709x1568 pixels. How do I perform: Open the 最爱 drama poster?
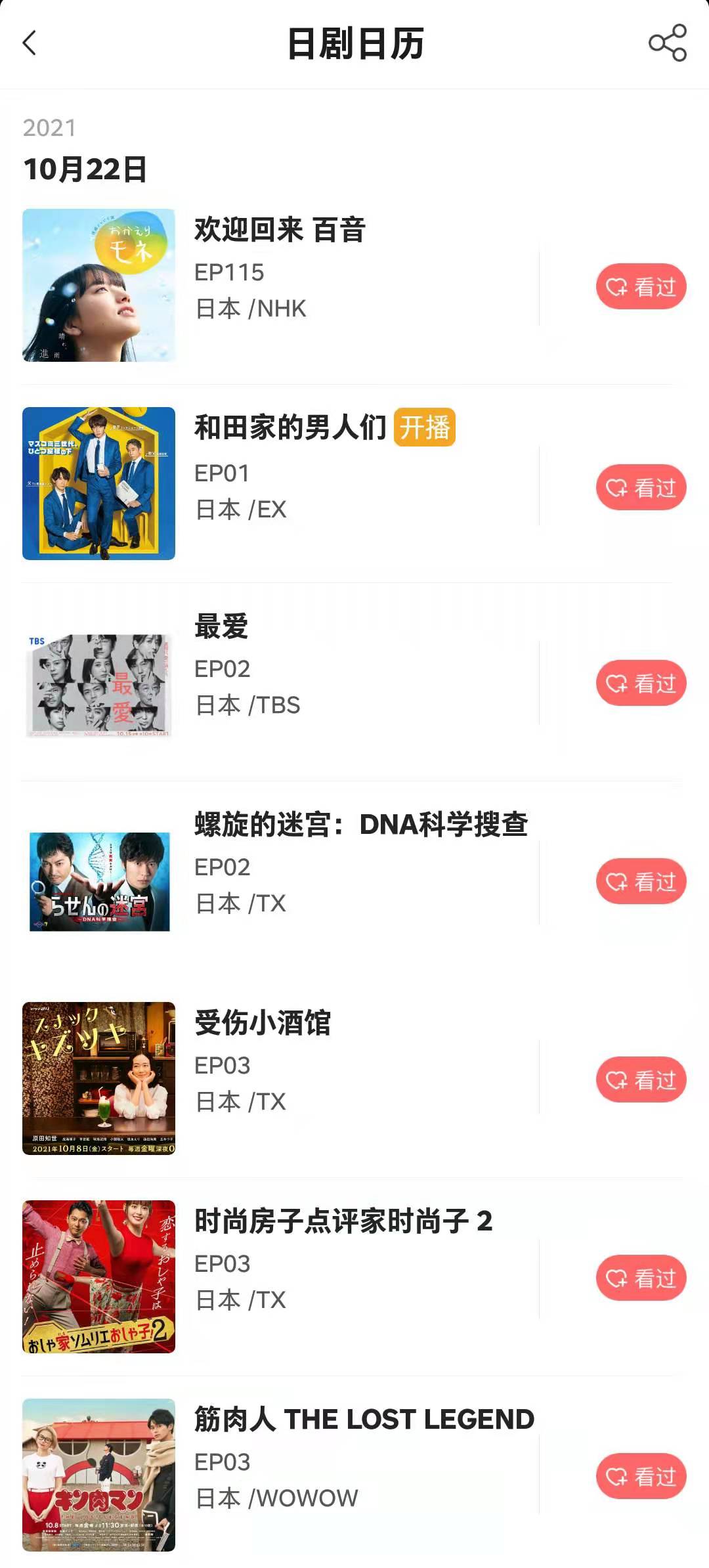(x=98, y=684)
